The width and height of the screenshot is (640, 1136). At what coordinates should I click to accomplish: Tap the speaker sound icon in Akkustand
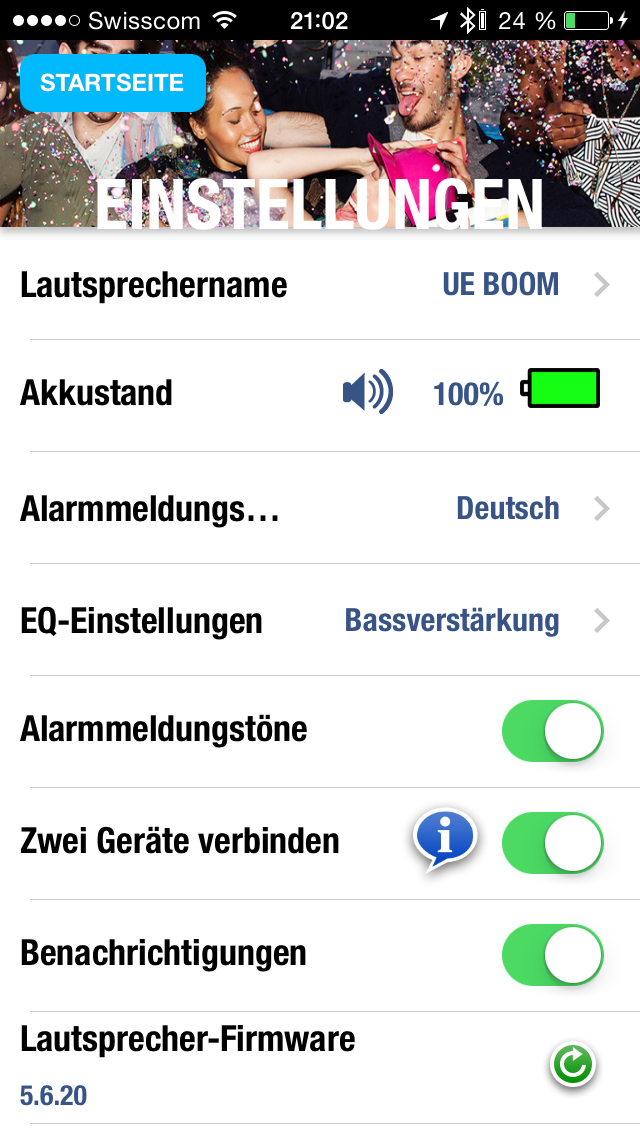point(367,393)
